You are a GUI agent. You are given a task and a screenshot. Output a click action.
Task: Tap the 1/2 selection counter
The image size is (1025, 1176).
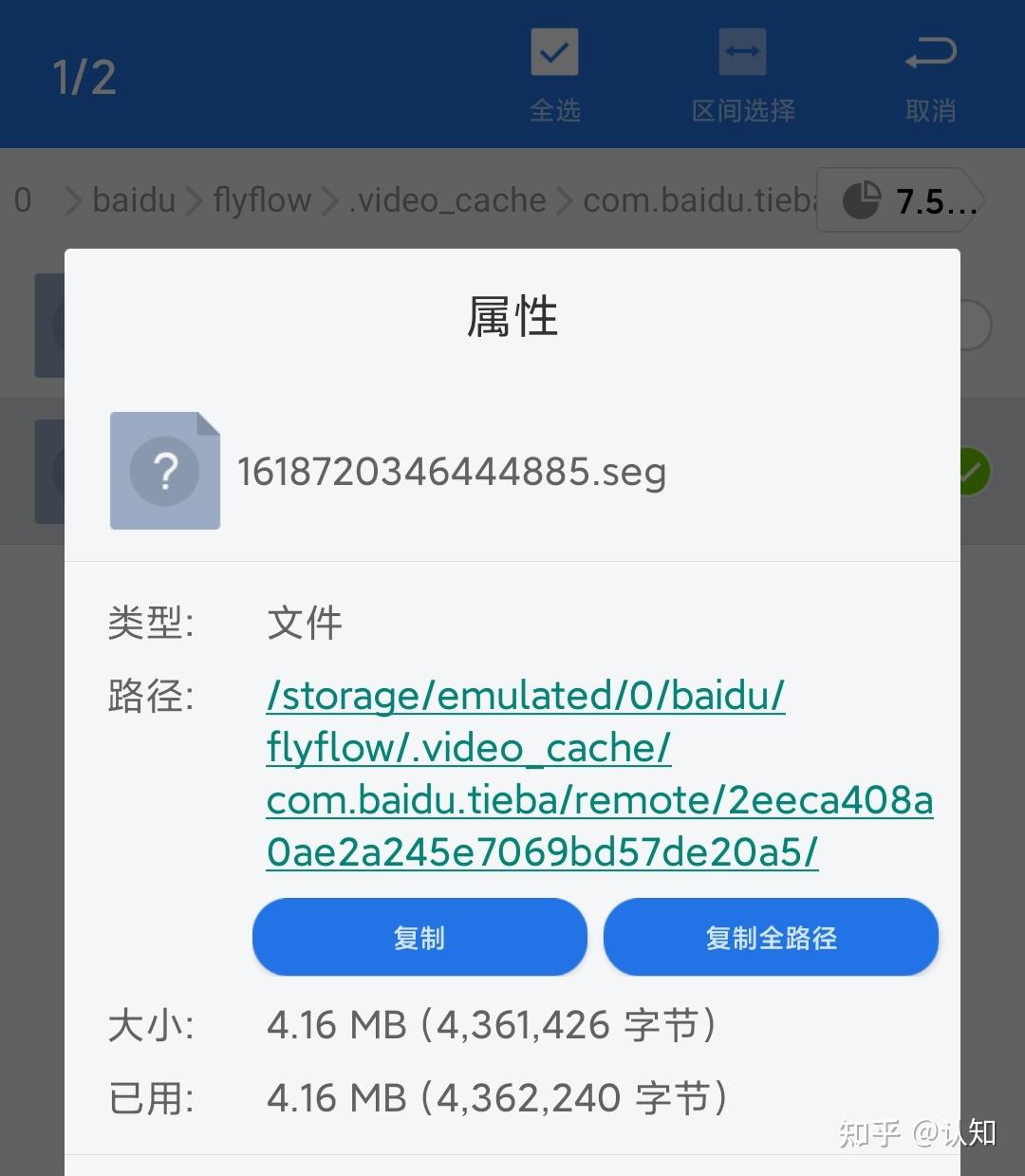(x=84, y=76)
